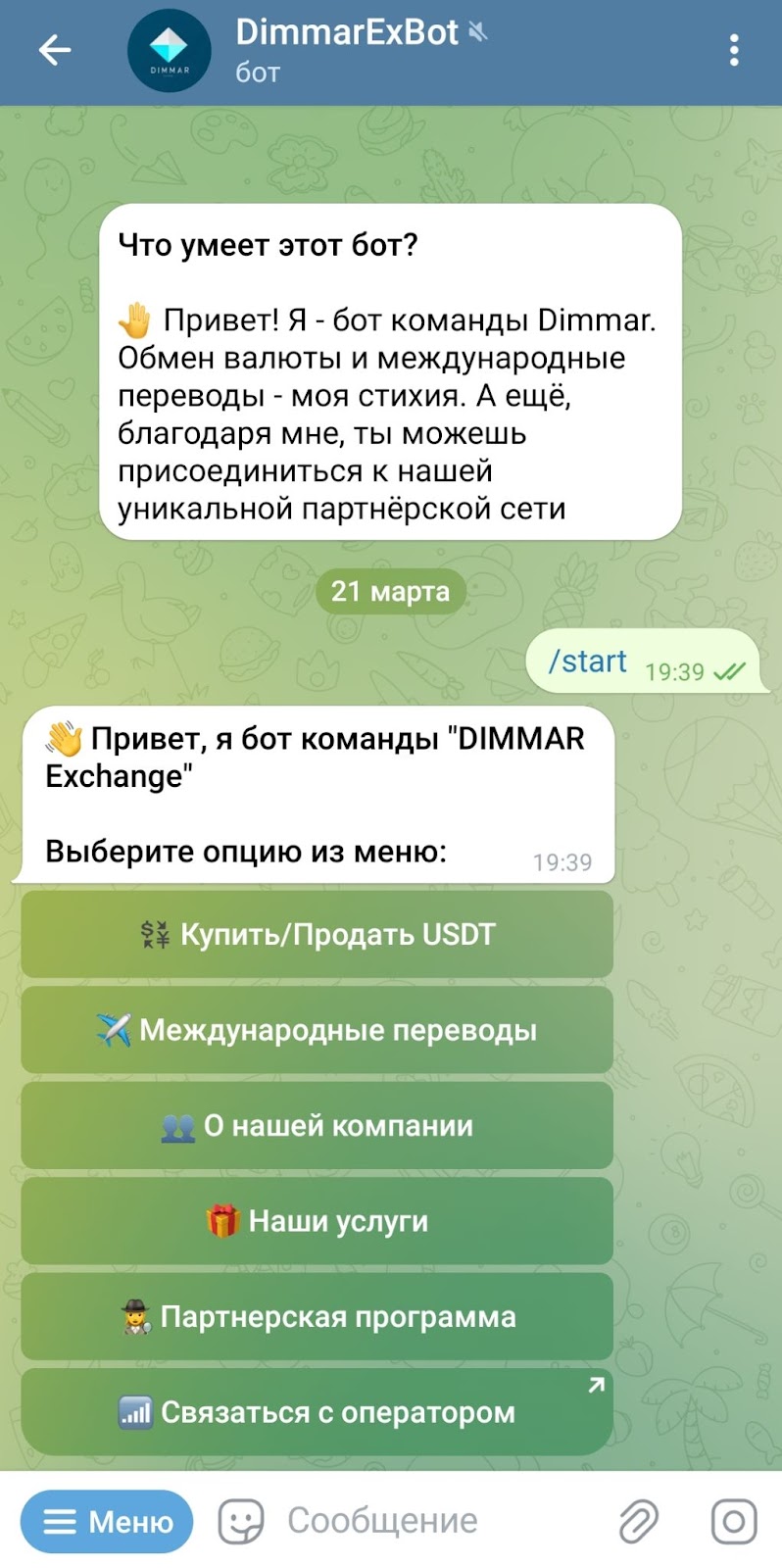Attach a file with the paperclip
This screenshot has height=1568, width=782.
pyautogui.click(x=639, y=1521)
